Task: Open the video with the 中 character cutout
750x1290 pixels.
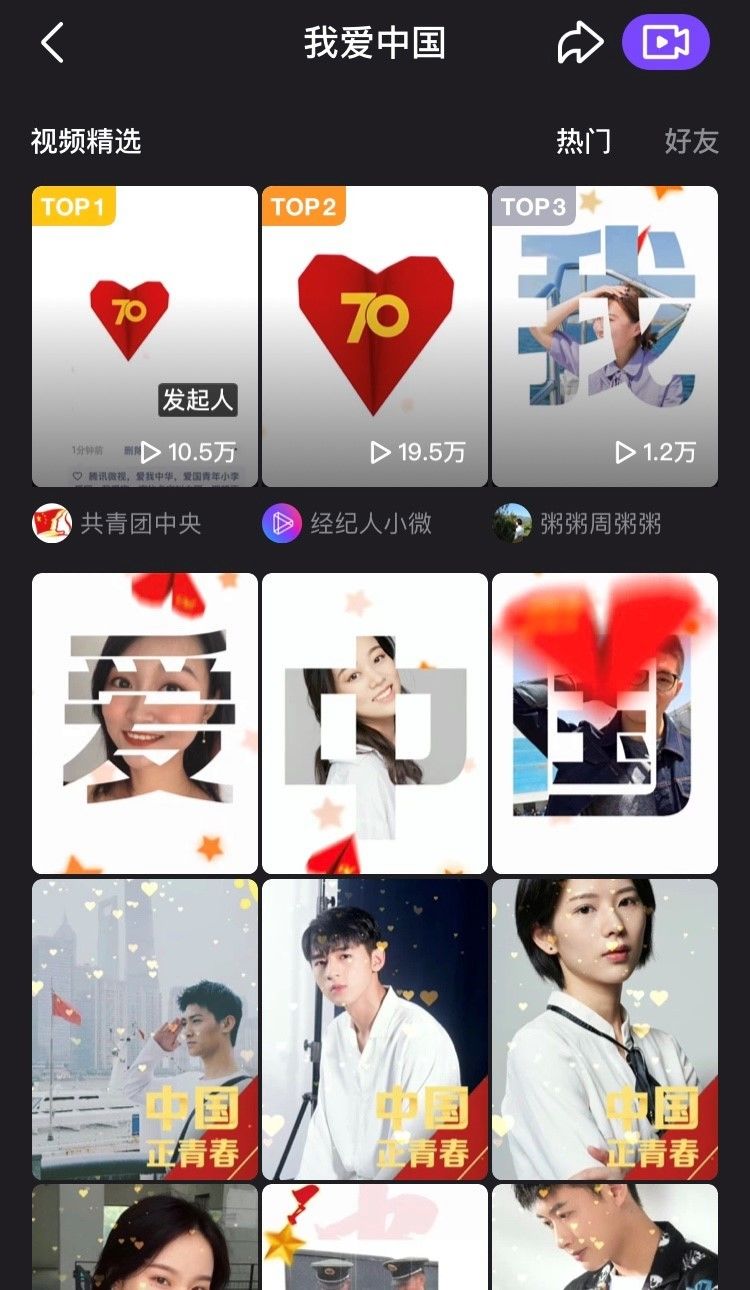Action: (375, 723)
